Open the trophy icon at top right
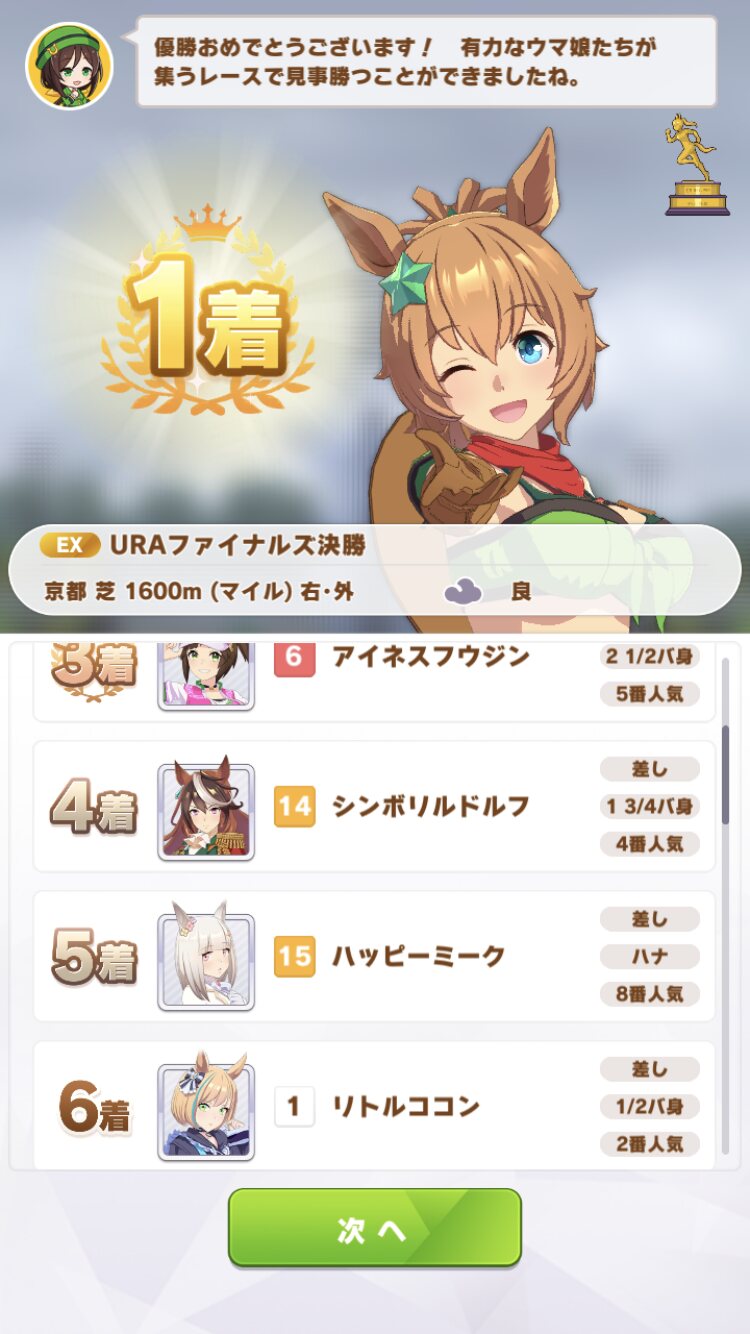 [x=697, y=165]
